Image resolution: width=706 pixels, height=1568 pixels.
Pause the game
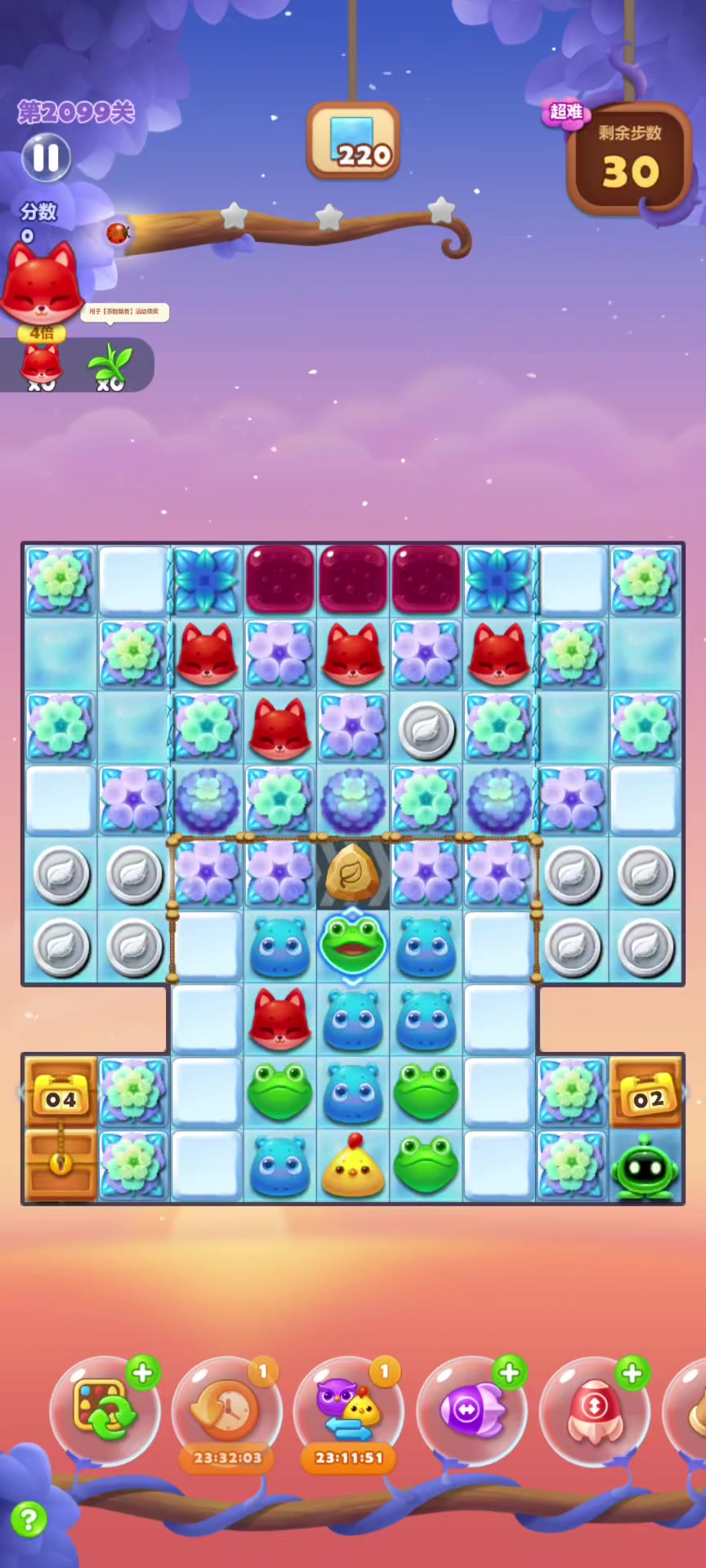click(x=46, y=157)
